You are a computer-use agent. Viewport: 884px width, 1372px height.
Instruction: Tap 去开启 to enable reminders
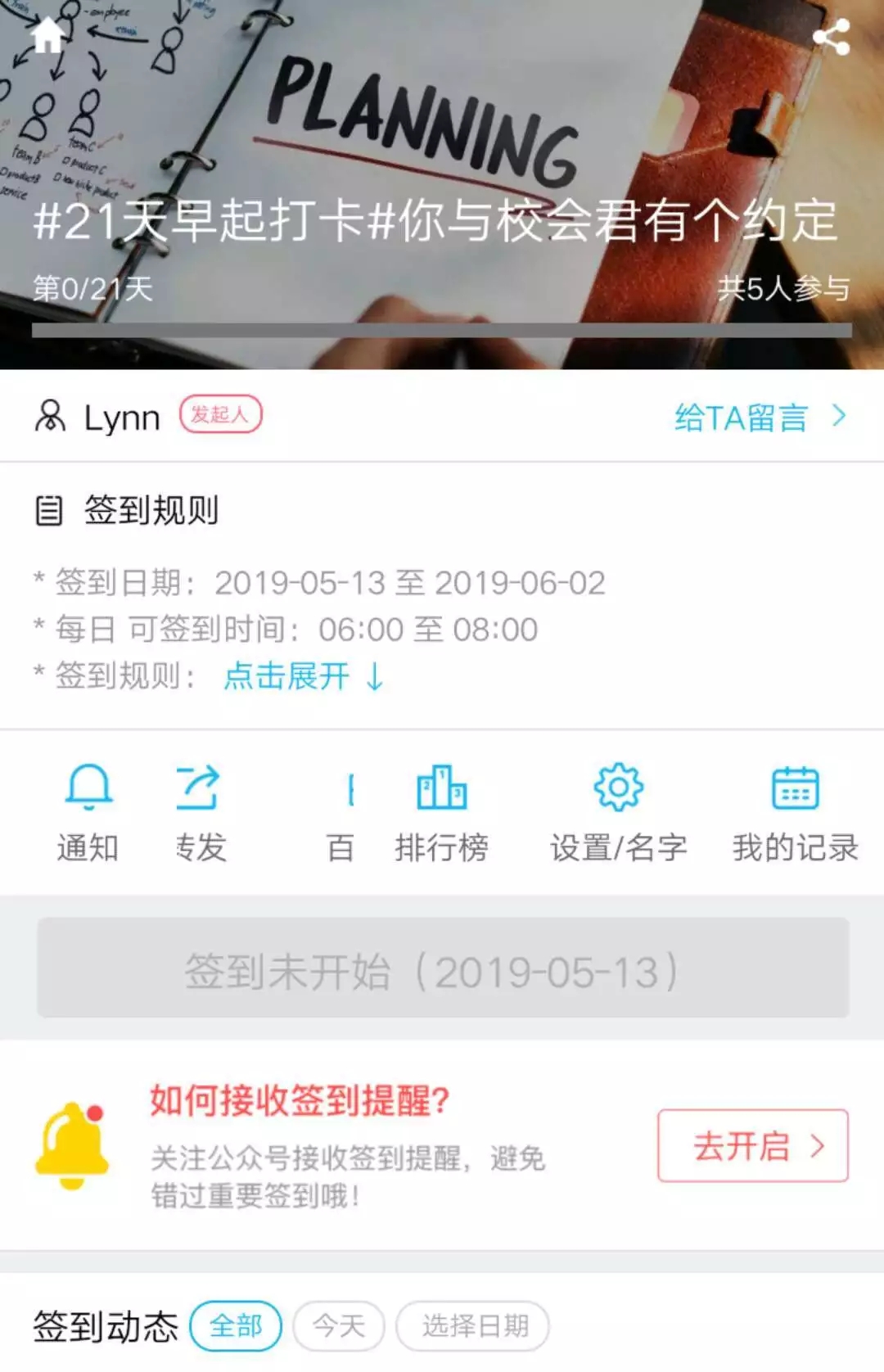tap(752, 1145)
